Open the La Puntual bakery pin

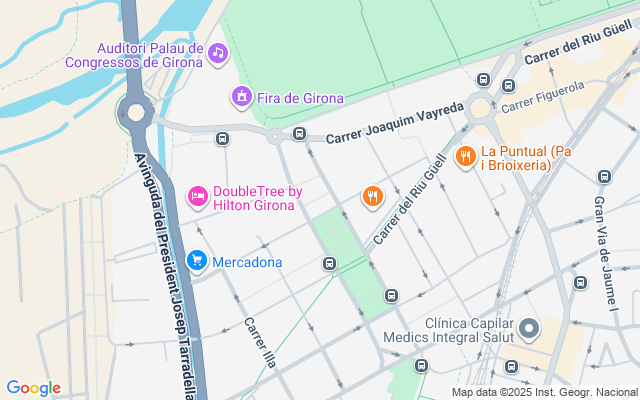coord(465,156)
